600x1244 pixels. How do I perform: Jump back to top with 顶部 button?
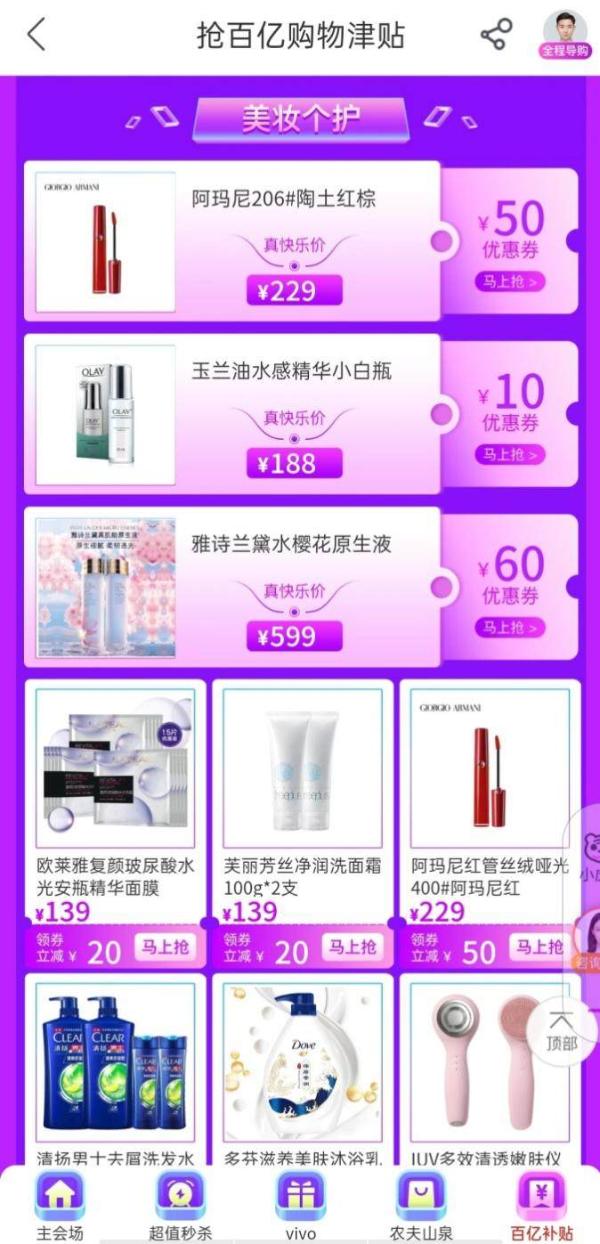tap(561, 1031)
